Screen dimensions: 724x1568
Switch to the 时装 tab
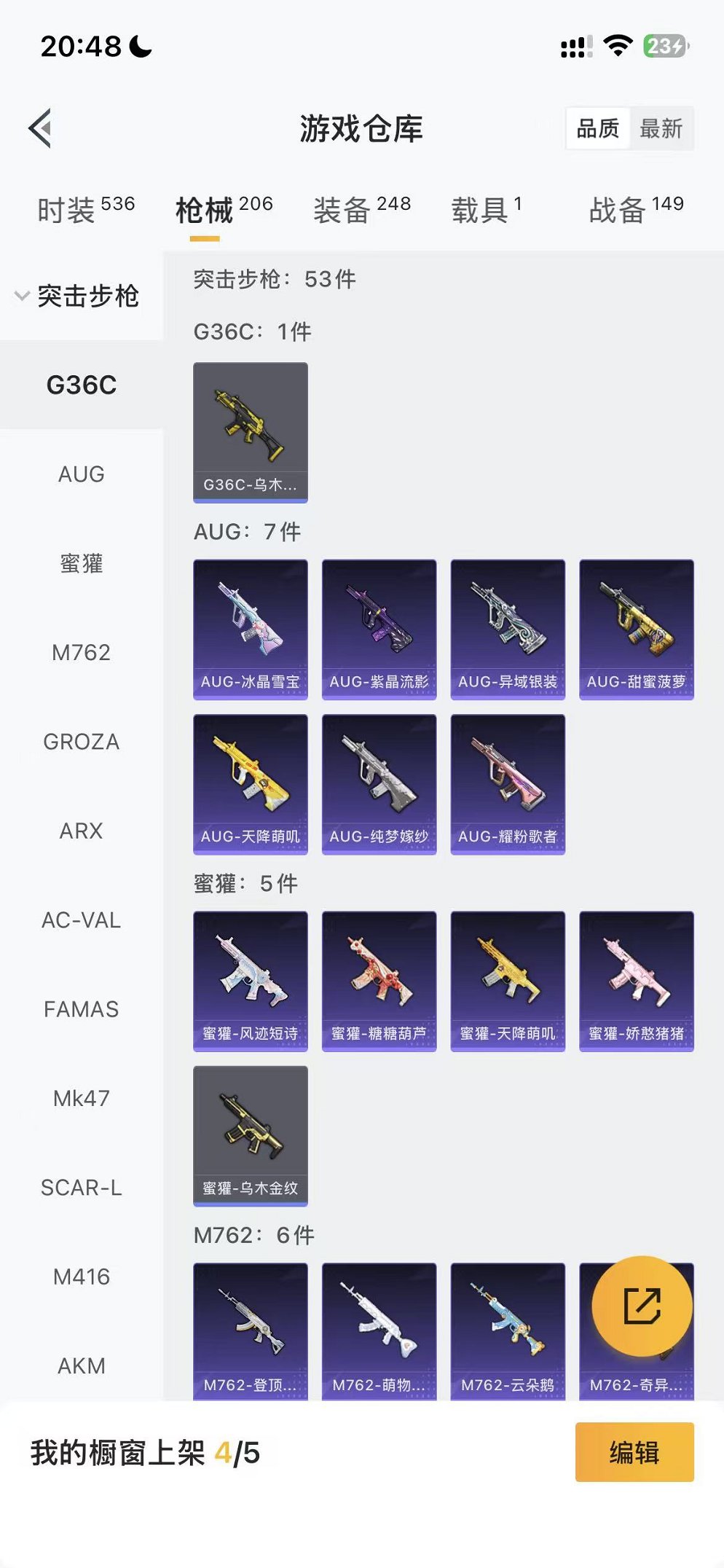click(x=85, y=211)
